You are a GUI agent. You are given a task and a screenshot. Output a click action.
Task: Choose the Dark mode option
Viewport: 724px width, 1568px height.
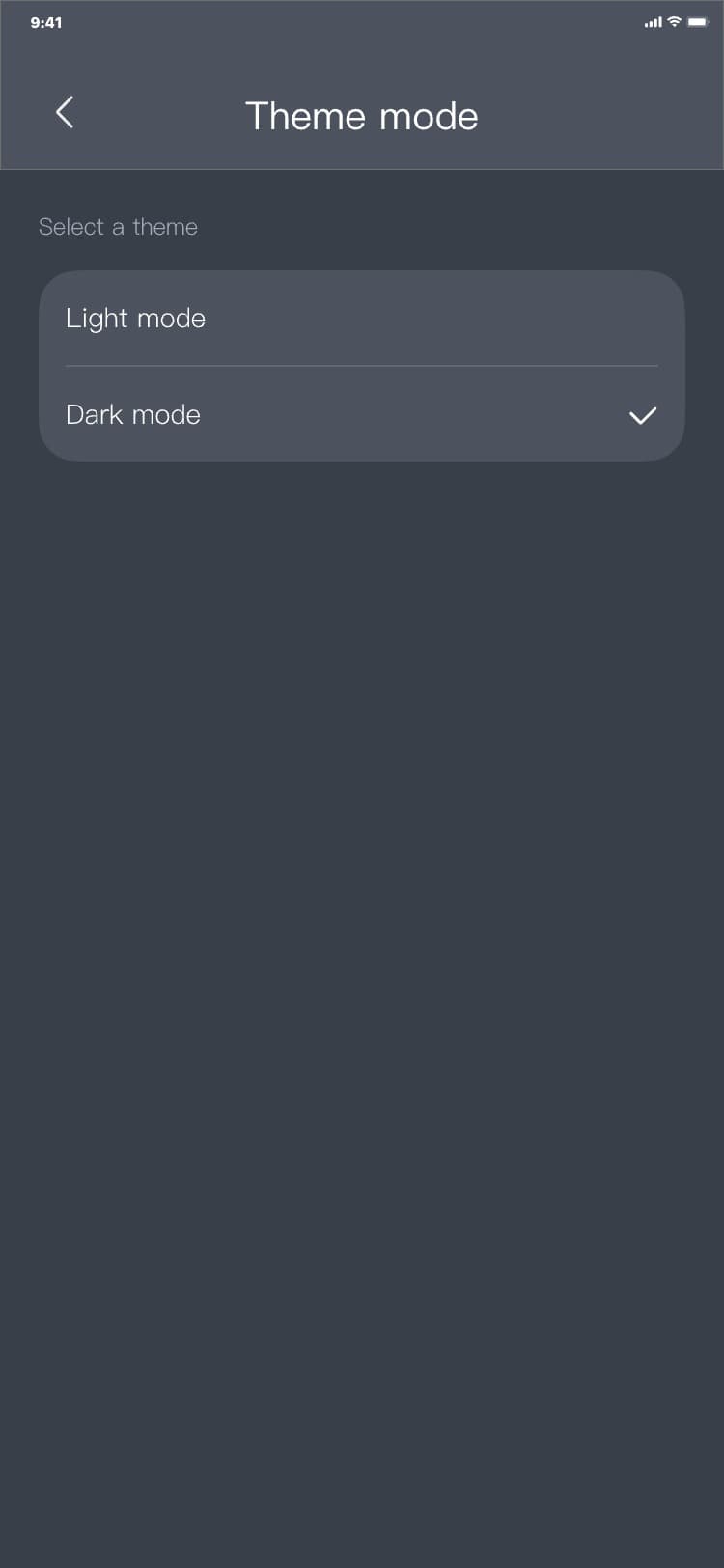click(361, 415)
